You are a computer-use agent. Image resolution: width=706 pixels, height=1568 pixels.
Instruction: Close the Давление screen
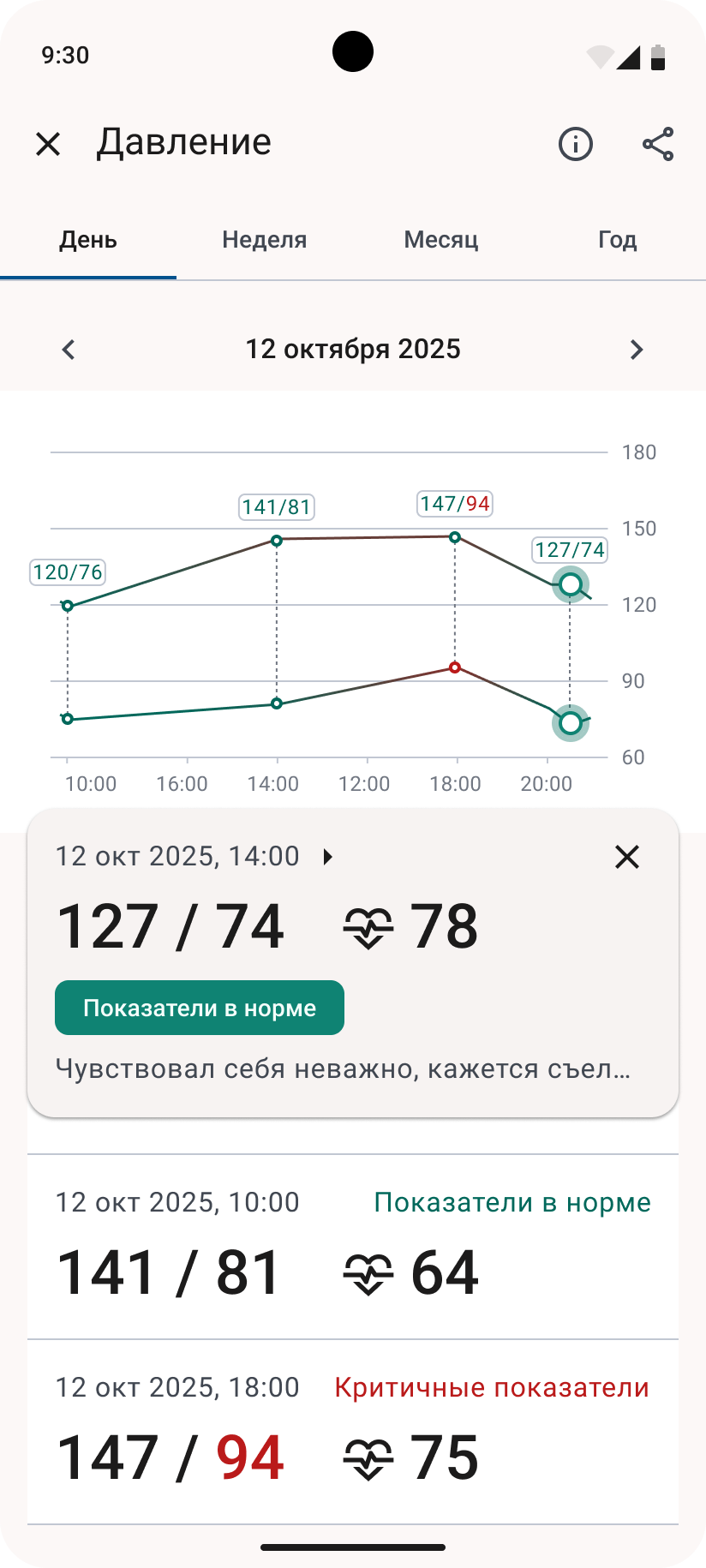click(48, 144)
